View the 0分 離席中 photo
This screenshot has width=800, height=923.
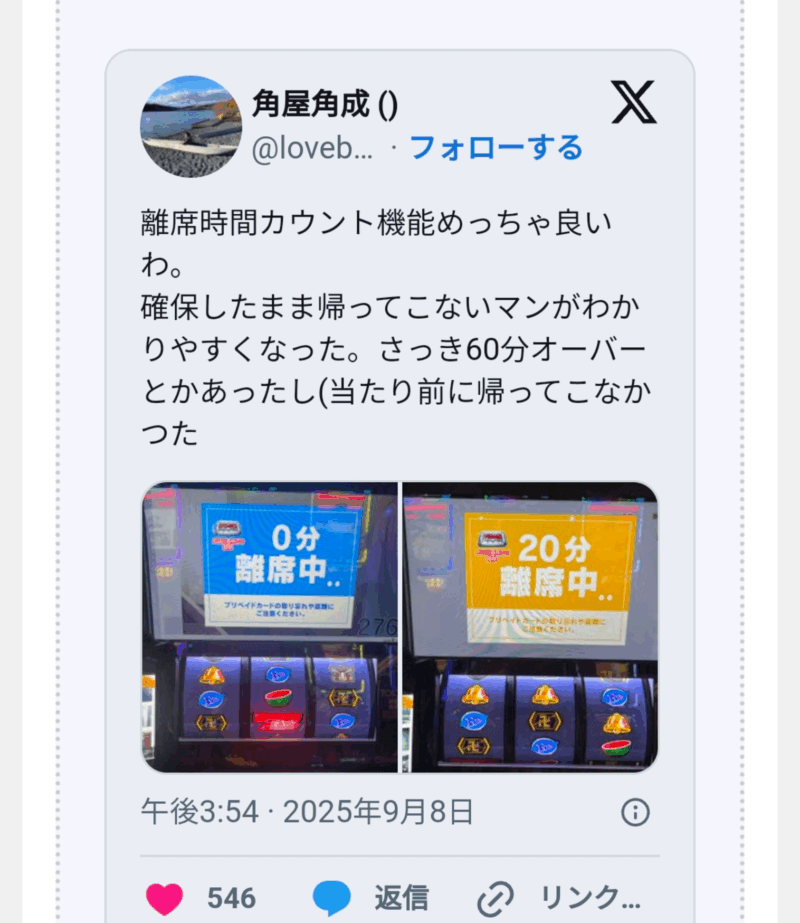pos(269,627)
